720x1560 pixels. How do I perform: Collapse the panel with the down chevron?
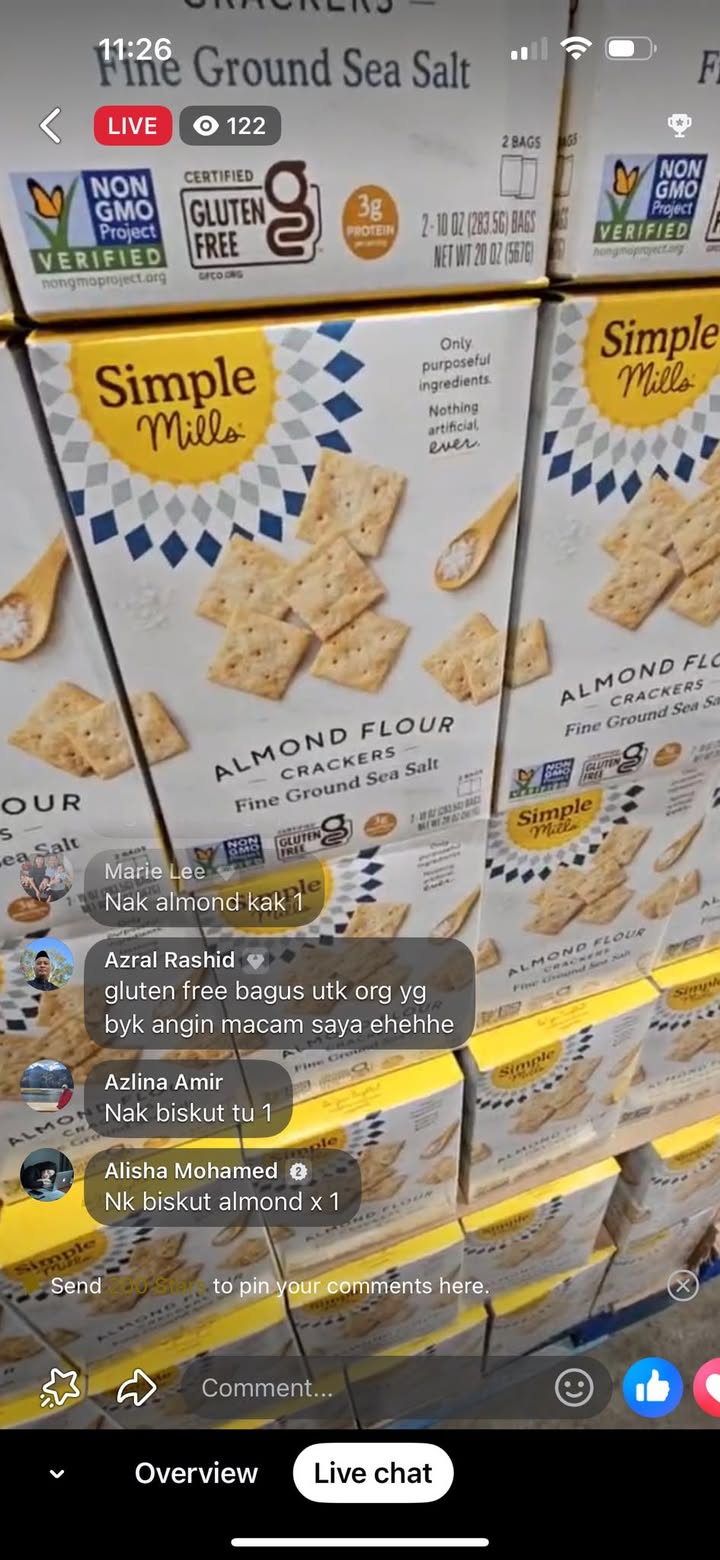(57, 1474)
